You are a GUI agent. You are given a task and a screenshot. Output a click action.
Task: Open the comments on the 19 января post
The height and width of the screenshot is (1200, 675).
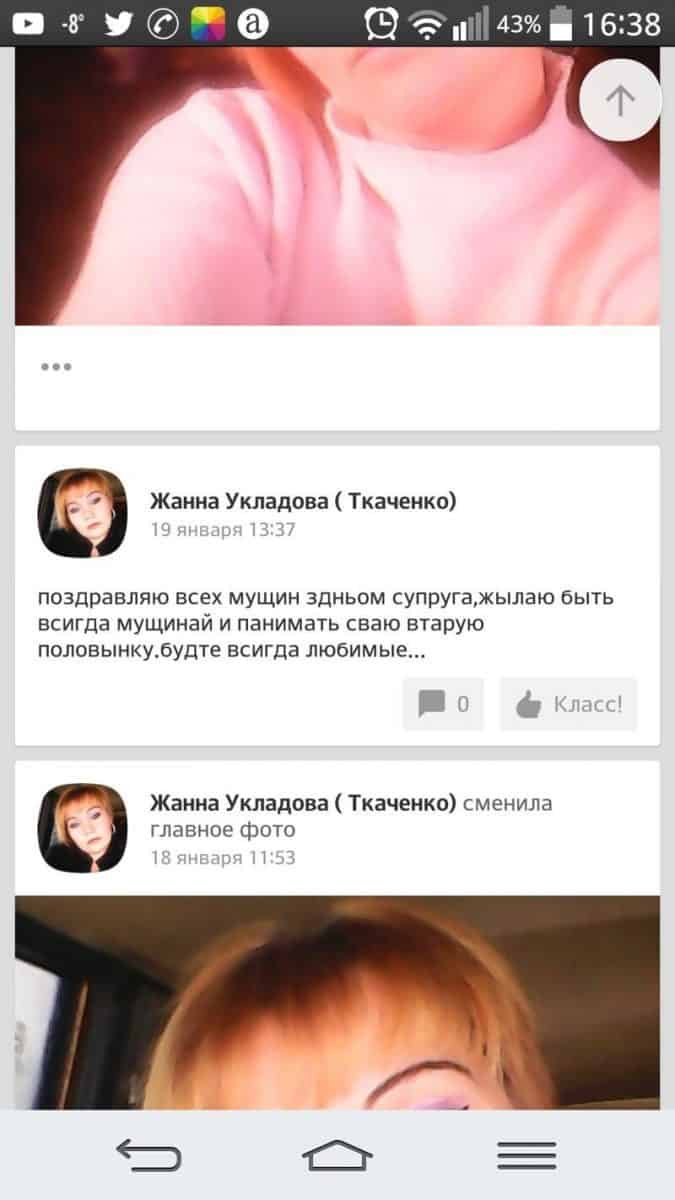443,704
